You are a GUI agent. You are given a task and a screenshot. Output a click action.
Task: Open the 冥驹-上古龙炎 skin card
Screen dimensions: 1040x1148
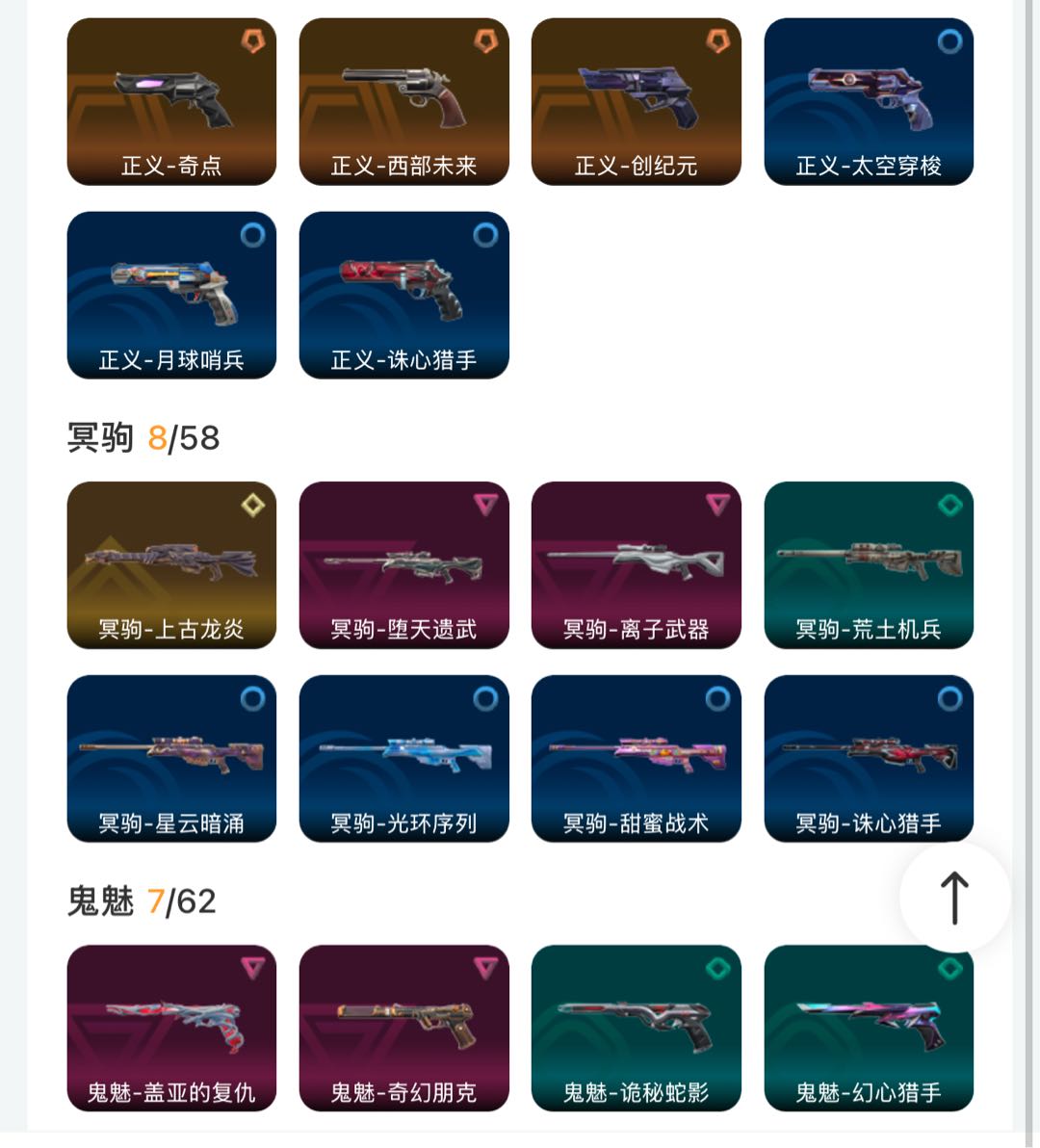171,565
